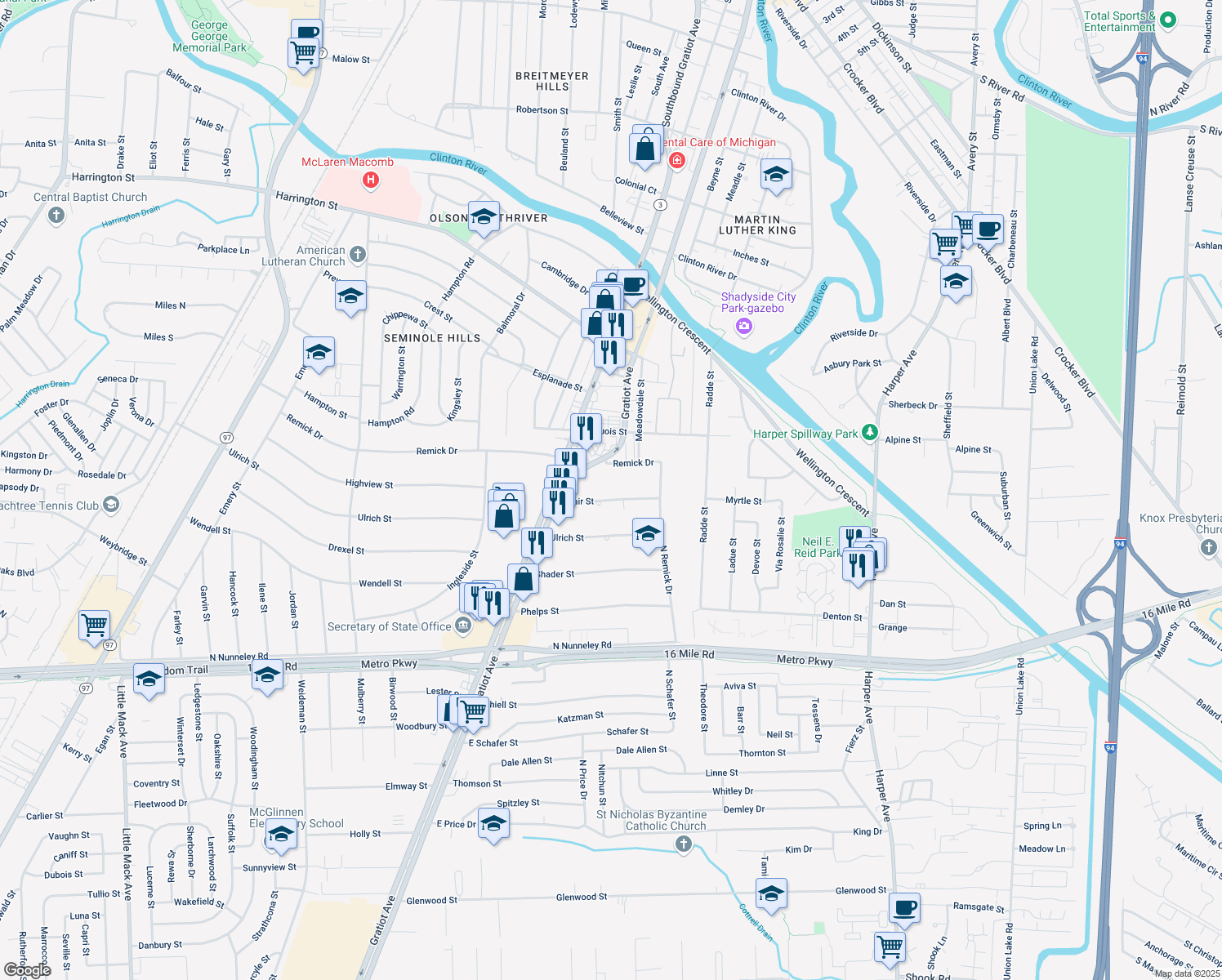Select the school marker on E Price Dr
The width and height of the screenshot is (1222, 980).
pos(493,824)
